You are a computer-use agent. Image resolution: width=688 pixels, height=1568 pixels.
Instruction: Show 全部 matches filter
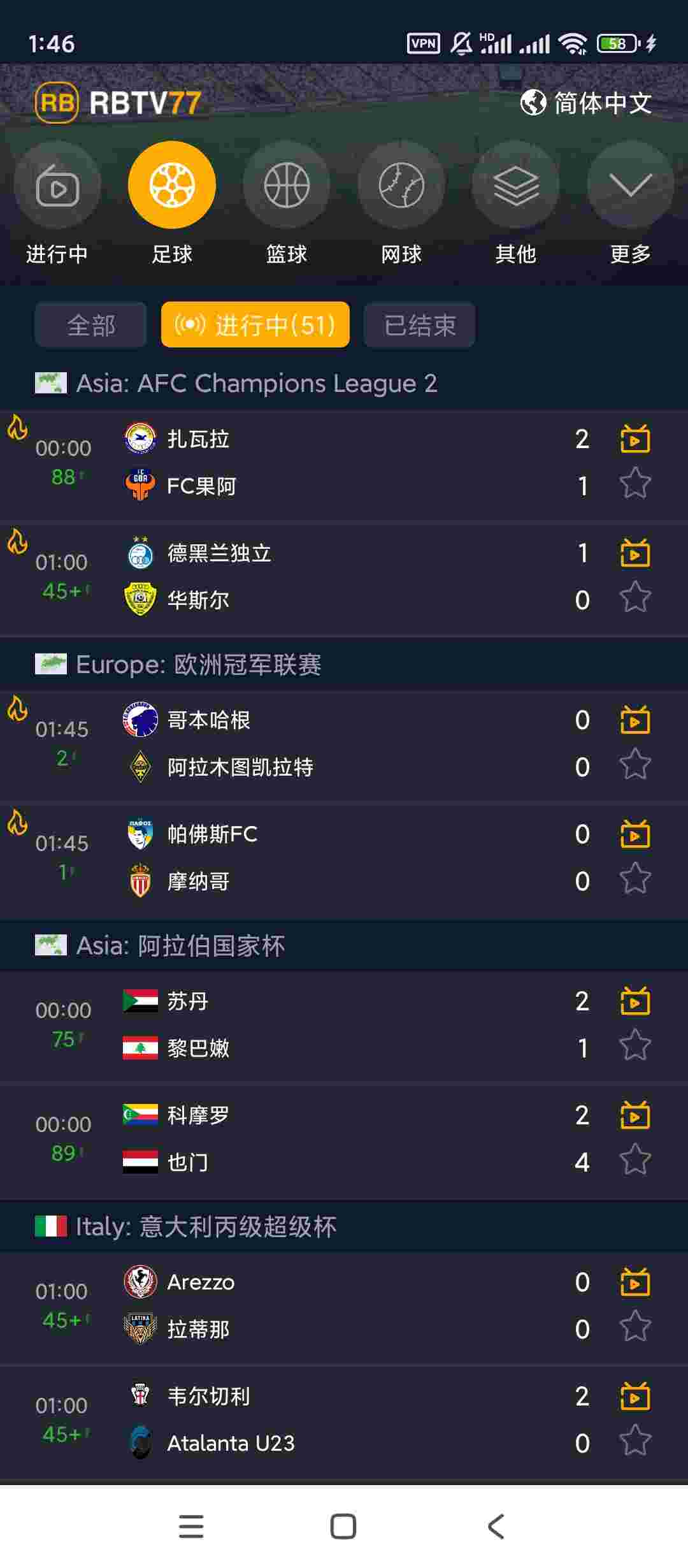[x=90, y=325]
